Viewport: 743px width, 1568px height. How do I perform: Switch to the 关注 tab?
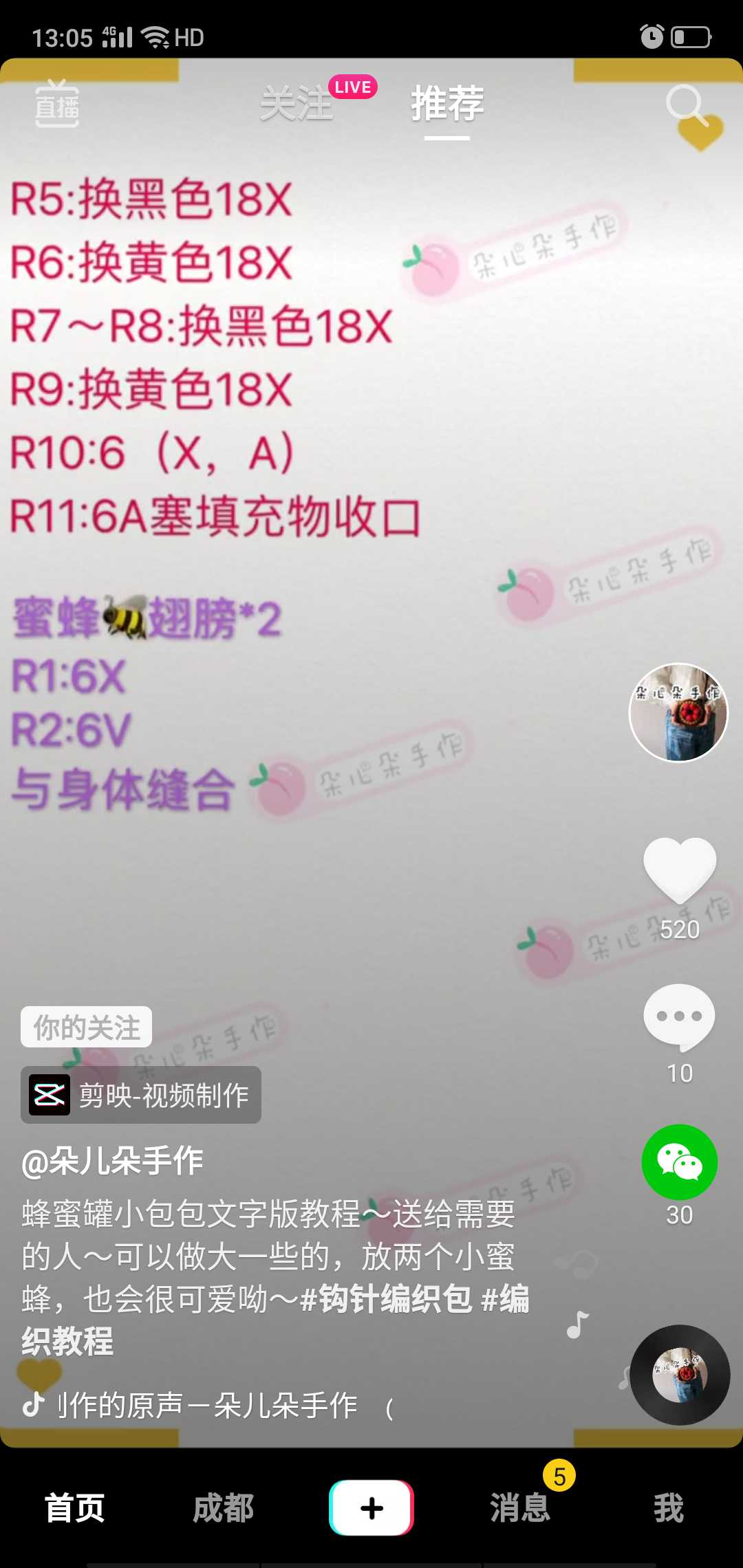coord(297,105)
